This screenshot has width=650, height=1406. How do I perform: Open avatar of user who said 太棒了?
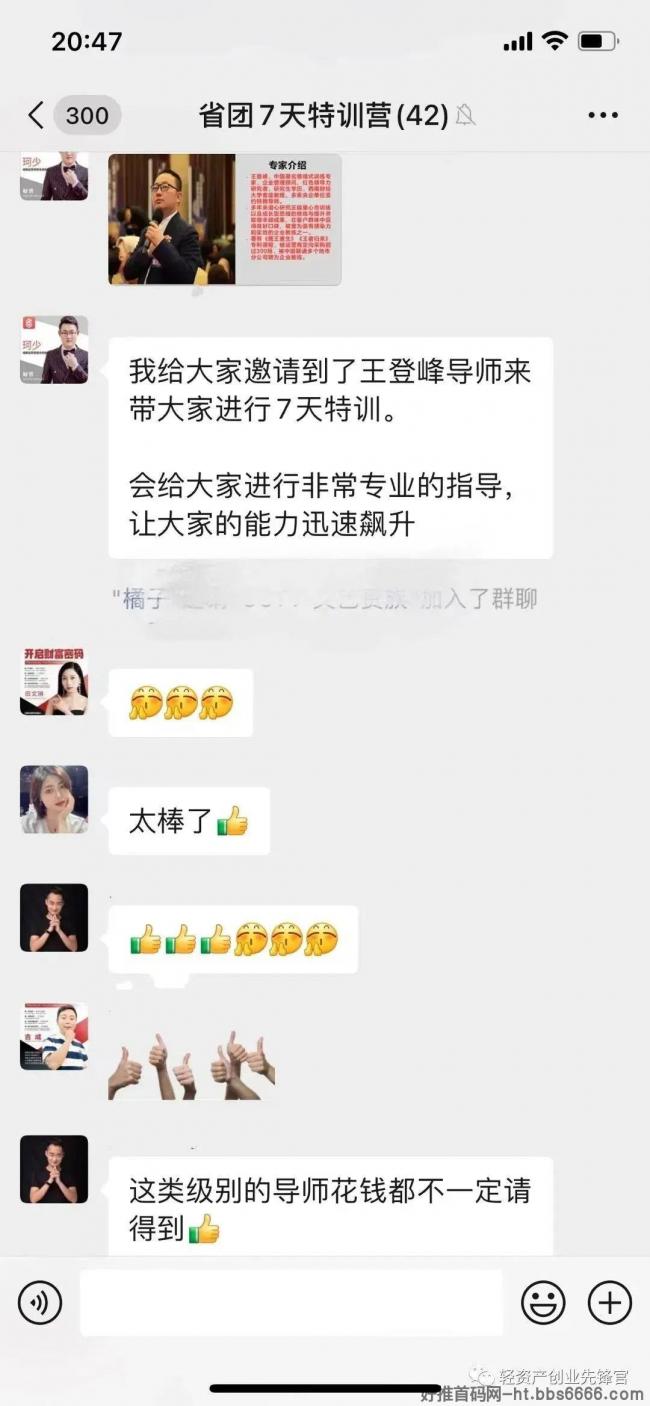point(54,800)
